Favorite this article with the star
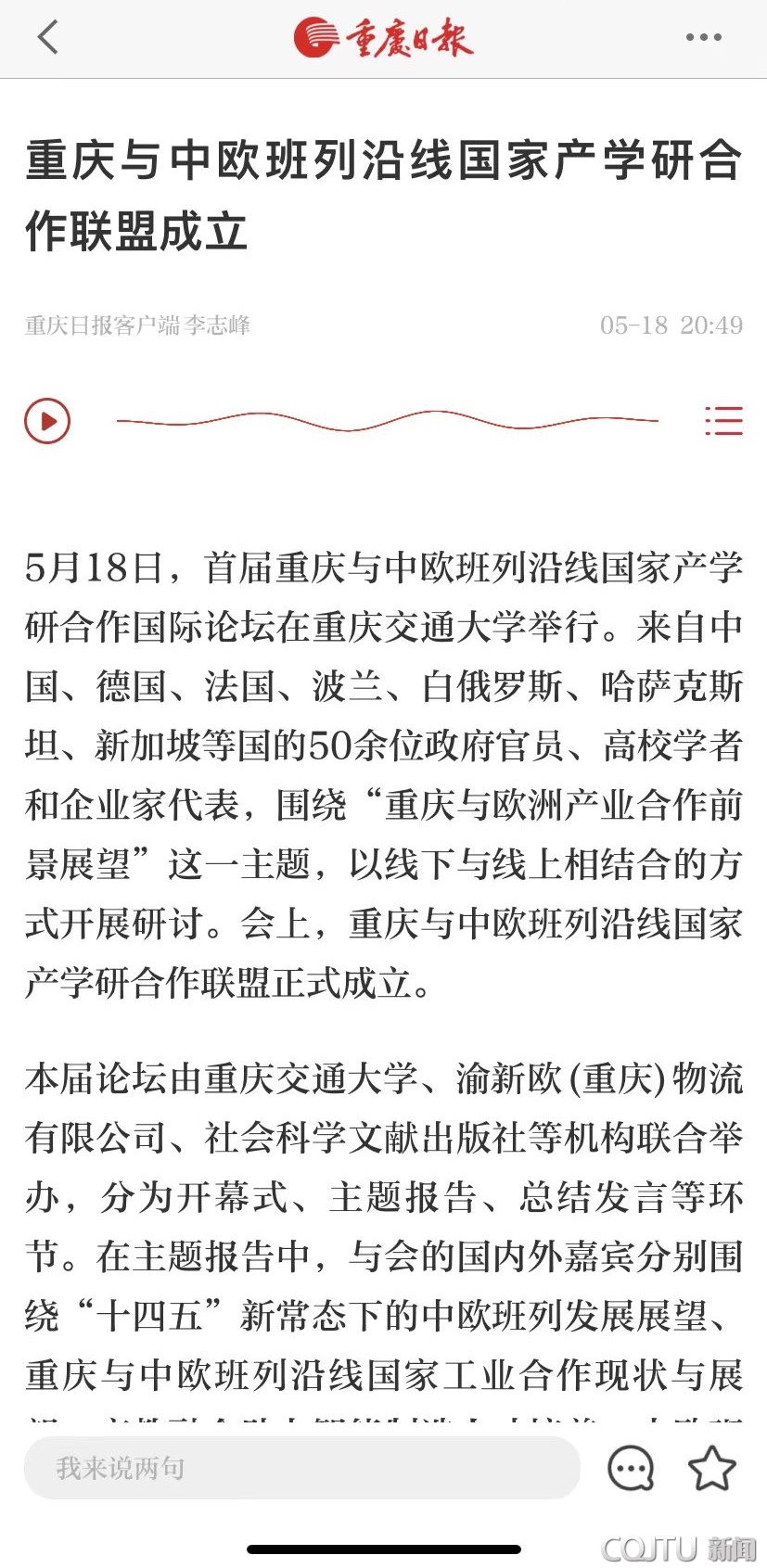This screenshot has width=767, height=1568. click(711, 1468)
